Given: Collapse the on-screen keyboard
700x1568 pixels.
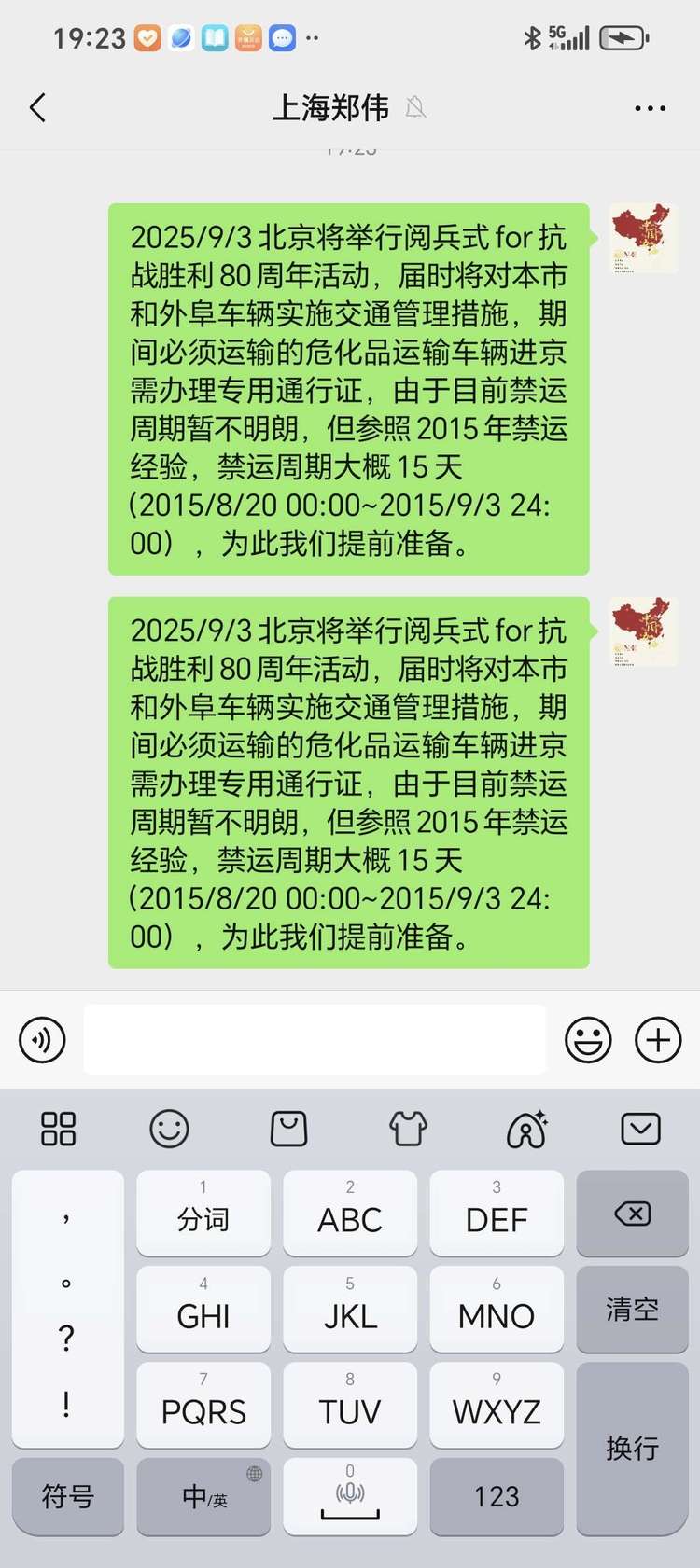Looking at the screenshot, I should (640, 1129).
